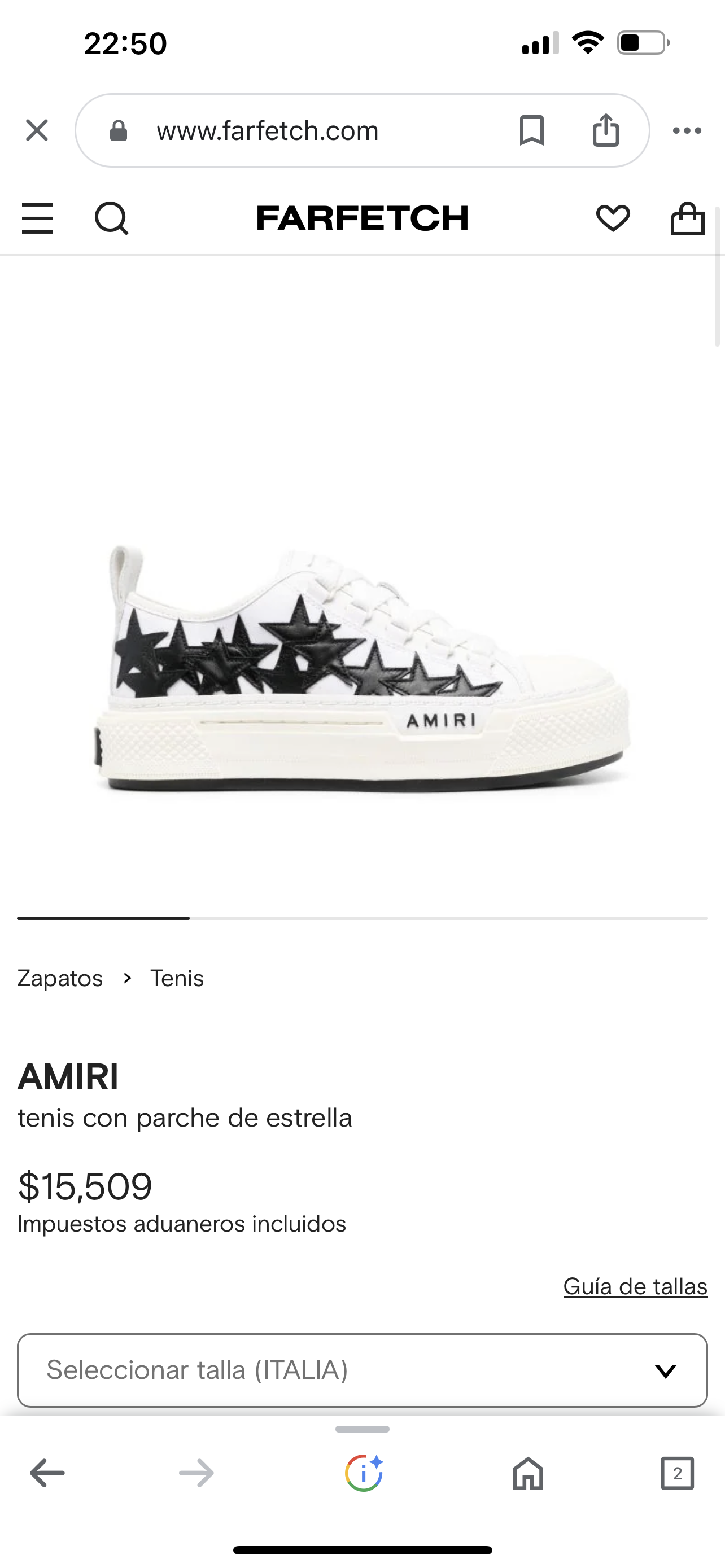Open the tab switcher
Screen dimensions: 725x1568
pyautogui.click(x=677, y=1474)
